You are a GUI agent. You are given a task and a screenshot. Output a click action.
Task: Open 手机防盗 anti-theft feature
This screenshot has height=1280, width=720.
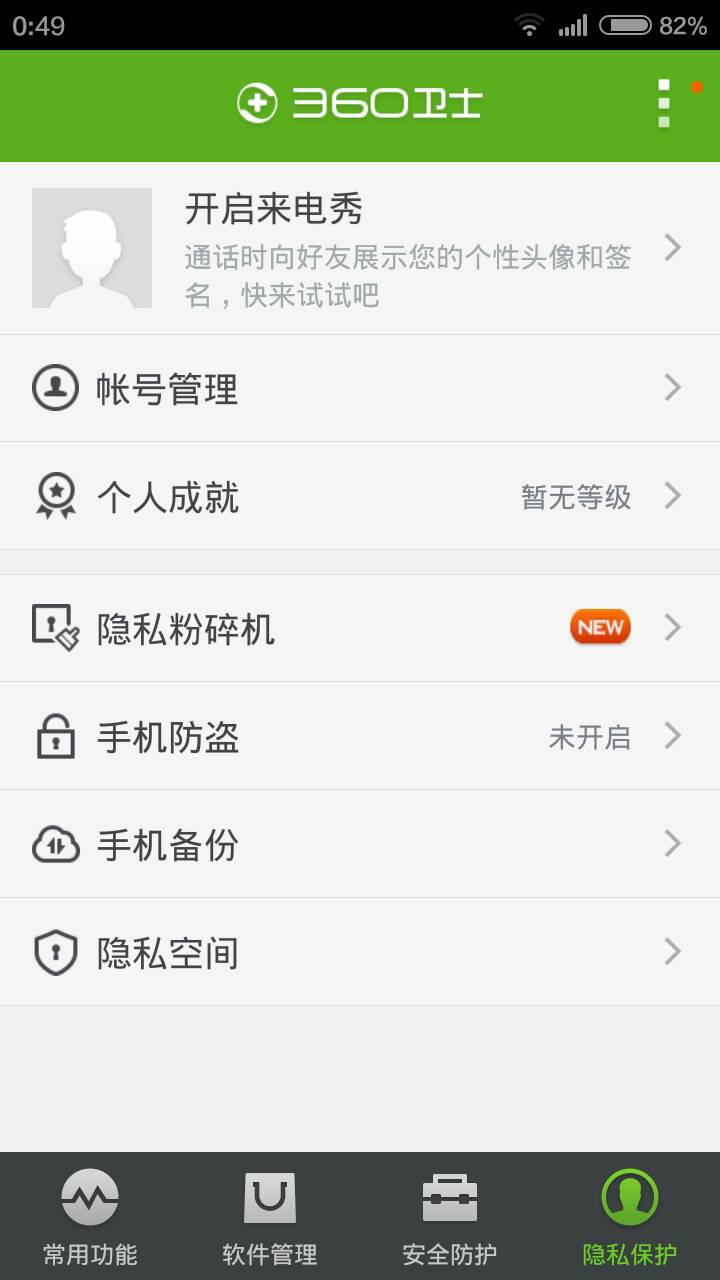pyautogui.click(x=165, y=736)
